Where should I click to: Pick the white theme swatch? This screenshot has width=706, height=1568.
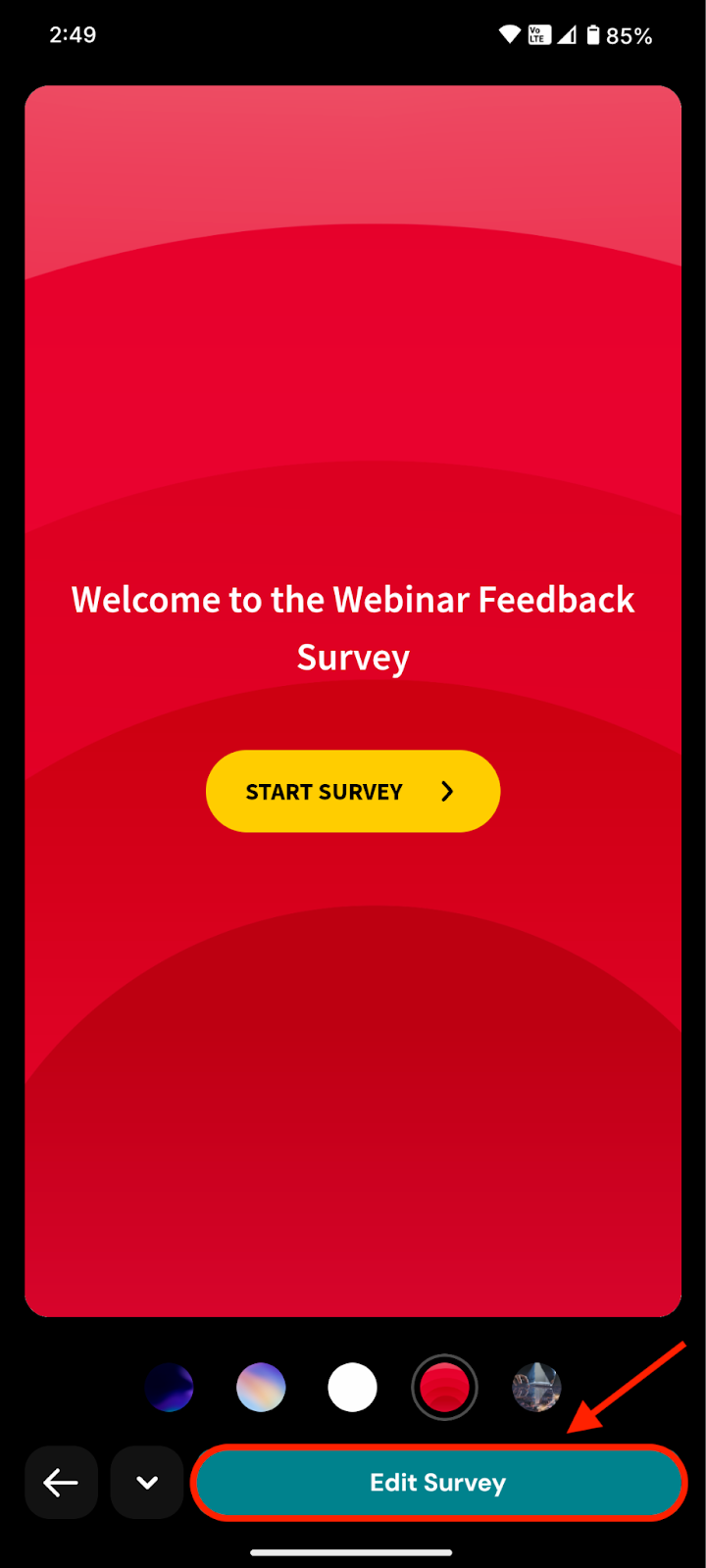pyautogui.click(x=352, y=1388)
